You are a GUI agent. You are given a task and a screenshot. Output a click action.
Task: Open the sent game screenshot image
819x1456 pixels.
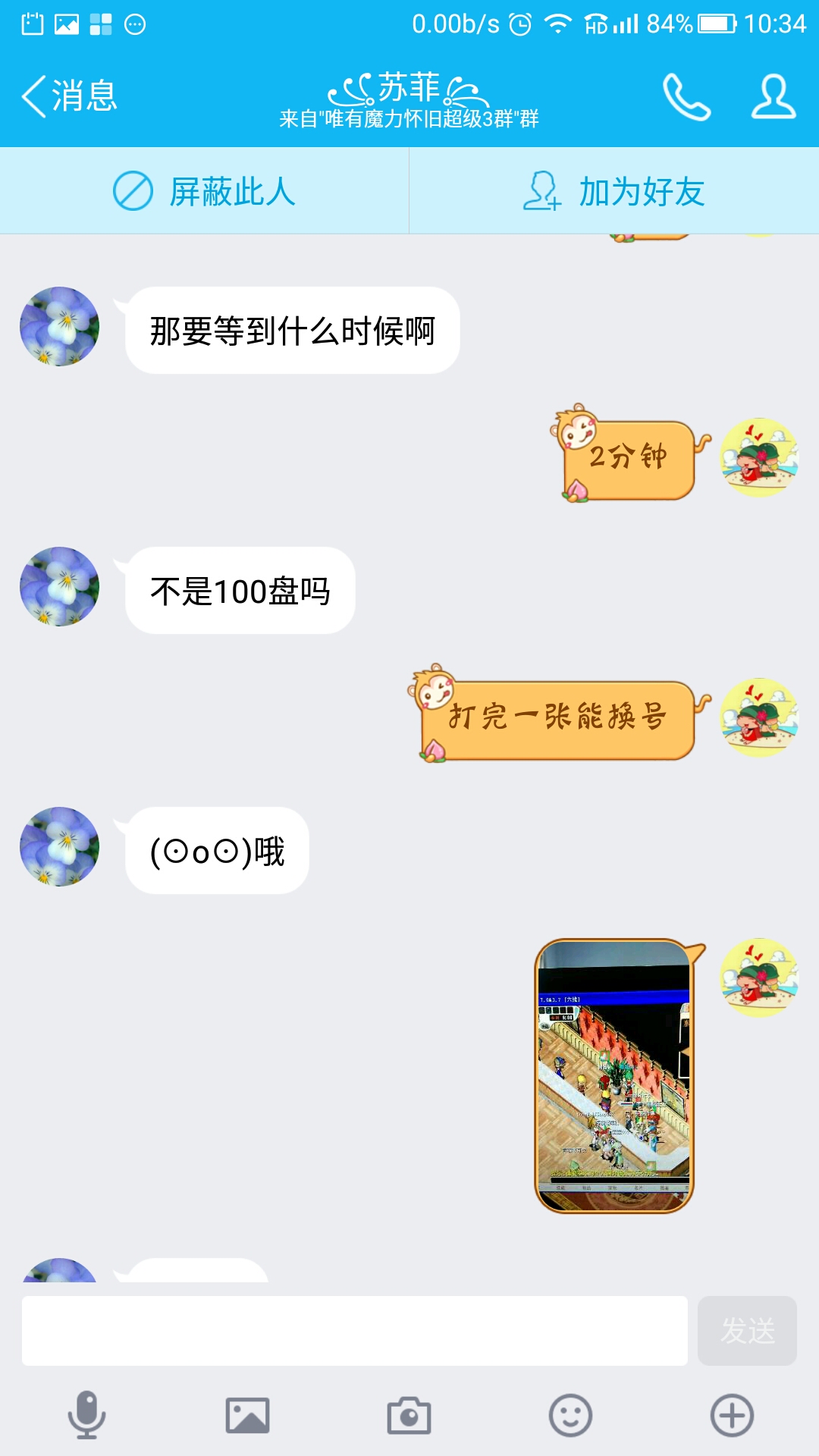click(614, 1075)
